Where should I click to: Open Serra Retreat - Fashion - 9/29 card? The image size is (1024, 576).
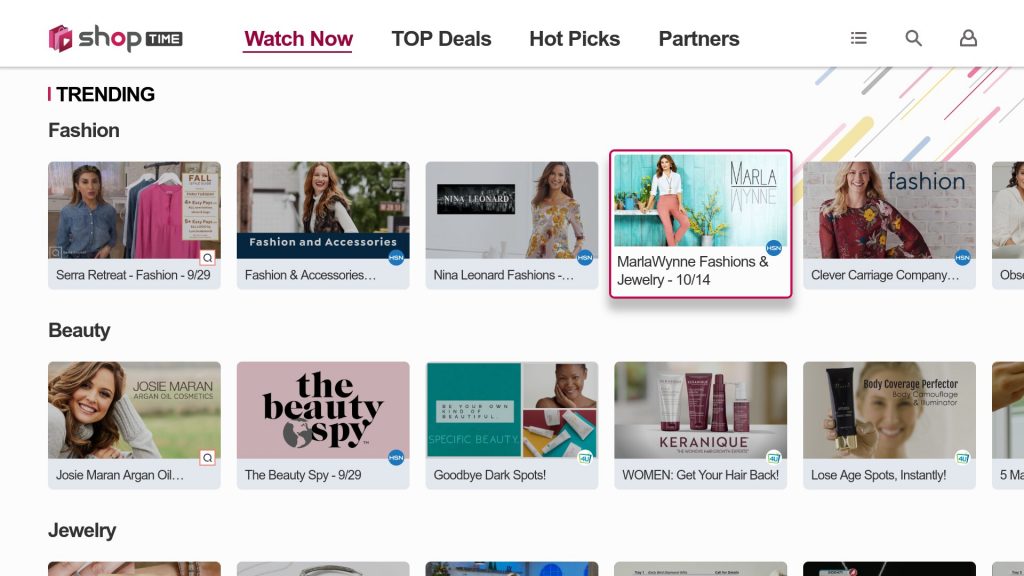(134, 225)
